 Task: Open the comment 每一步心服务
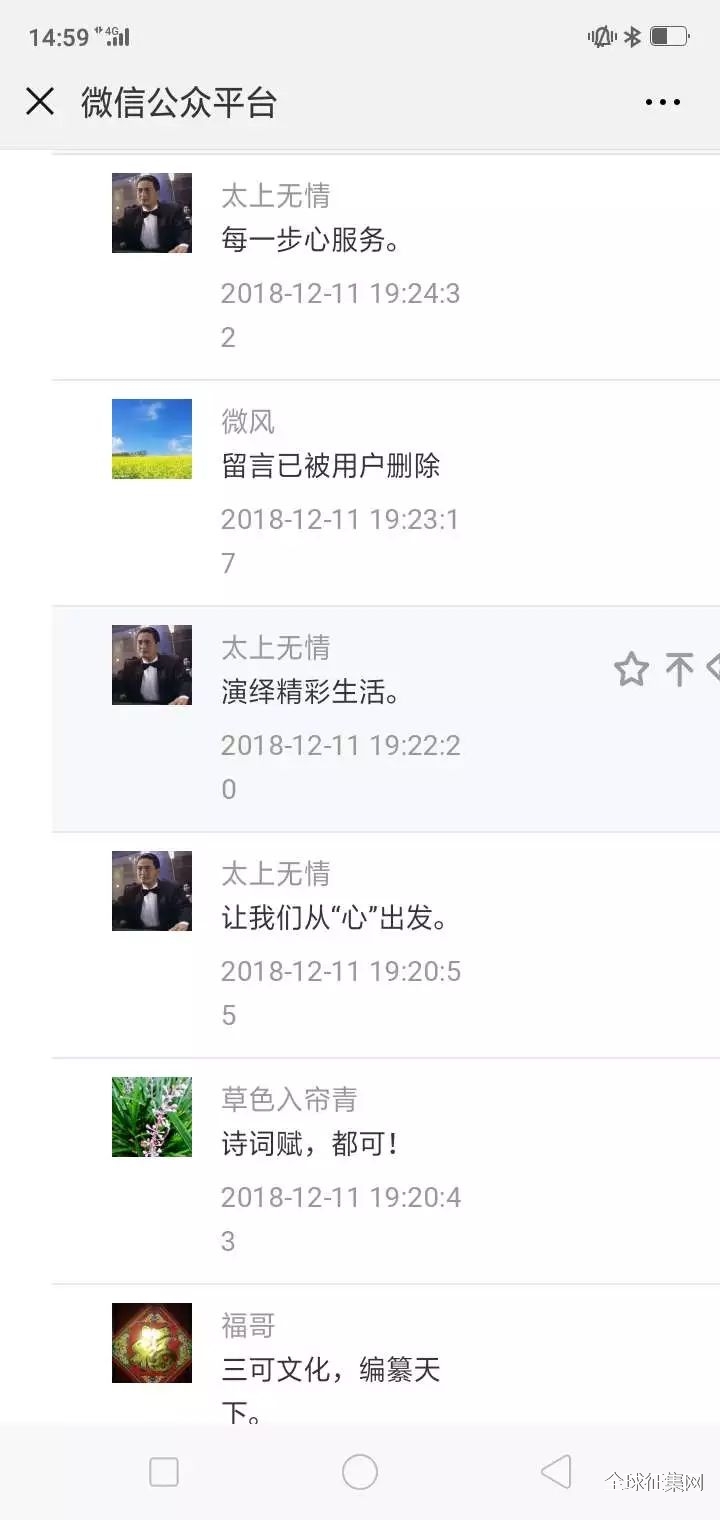[340, 266]
